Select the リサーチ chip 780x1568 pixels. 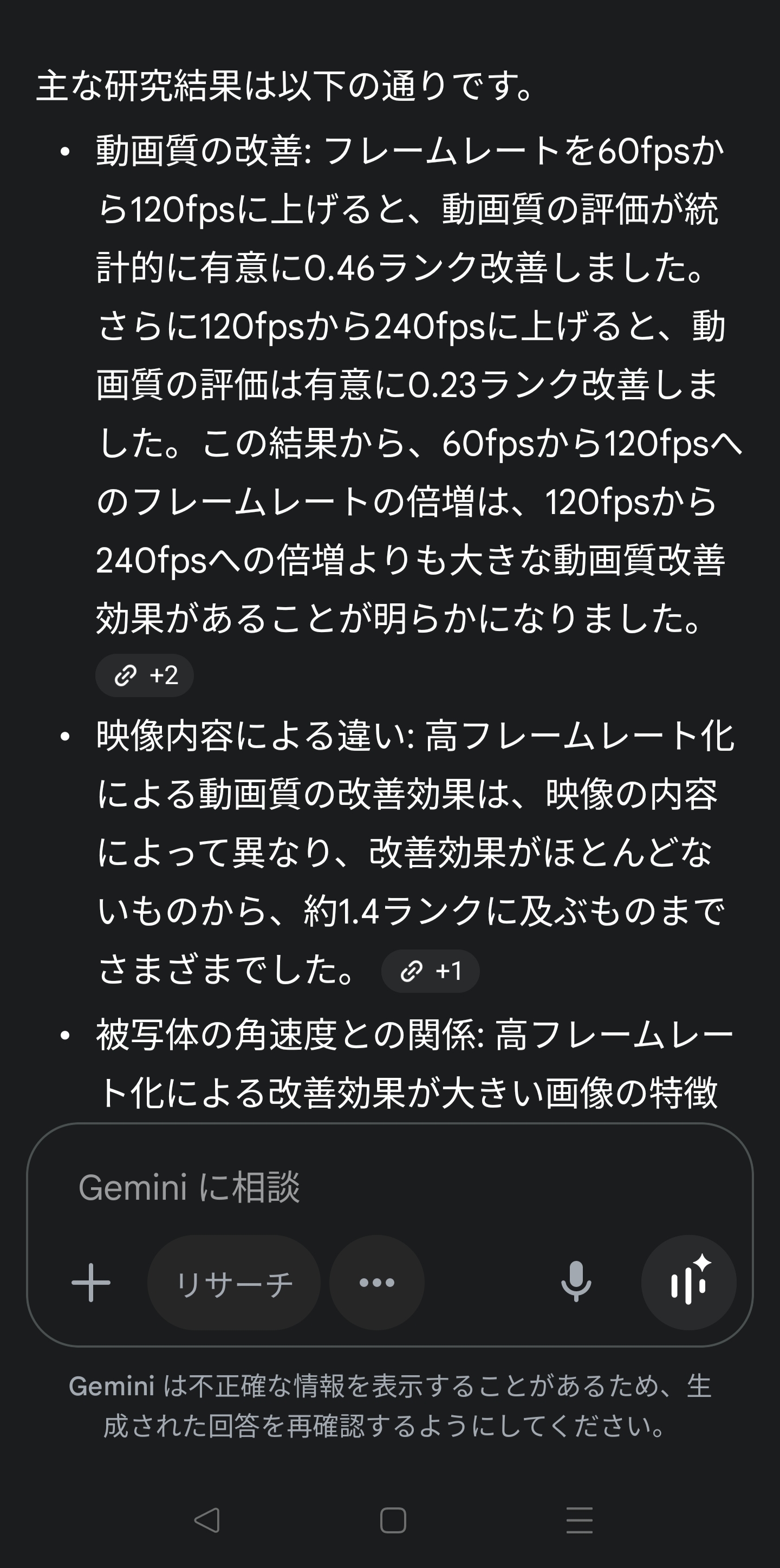[234, 1283]
